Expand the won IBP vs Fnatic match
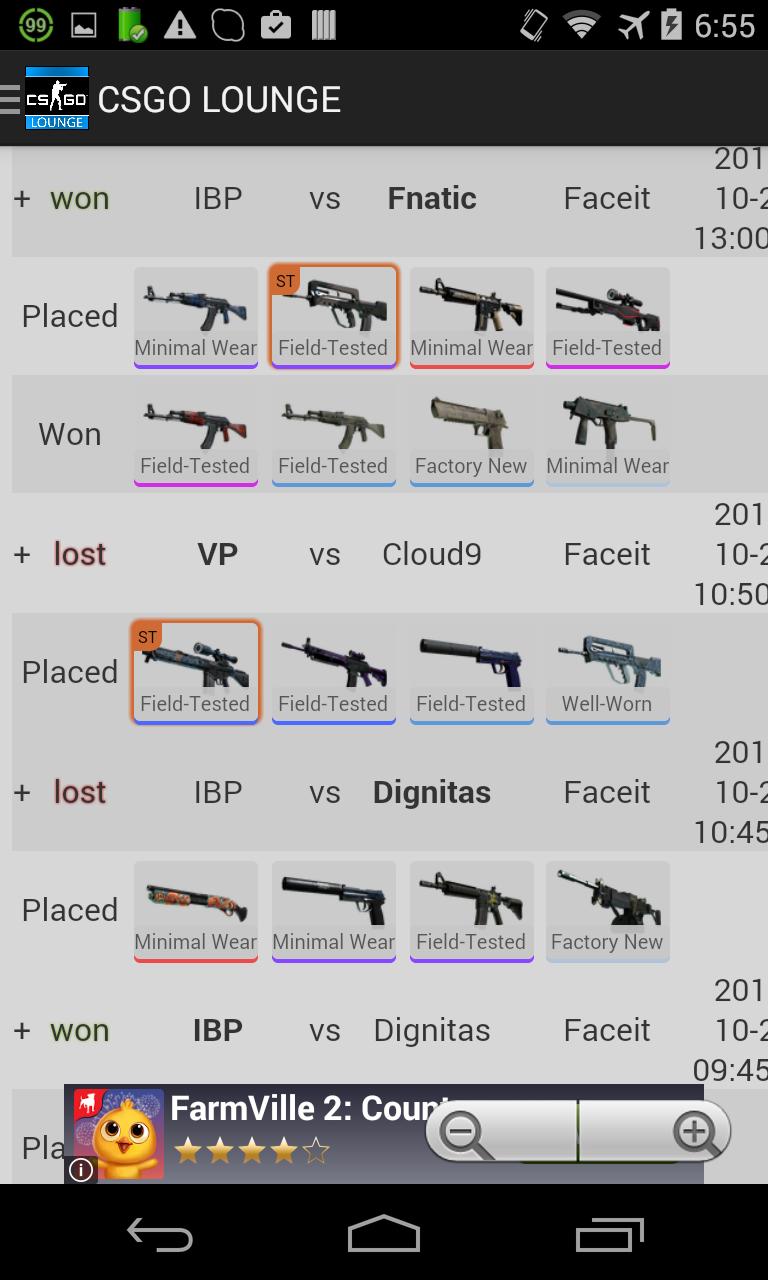The height and width of the screenshot is (1280, 768). [x=22, y=198]
